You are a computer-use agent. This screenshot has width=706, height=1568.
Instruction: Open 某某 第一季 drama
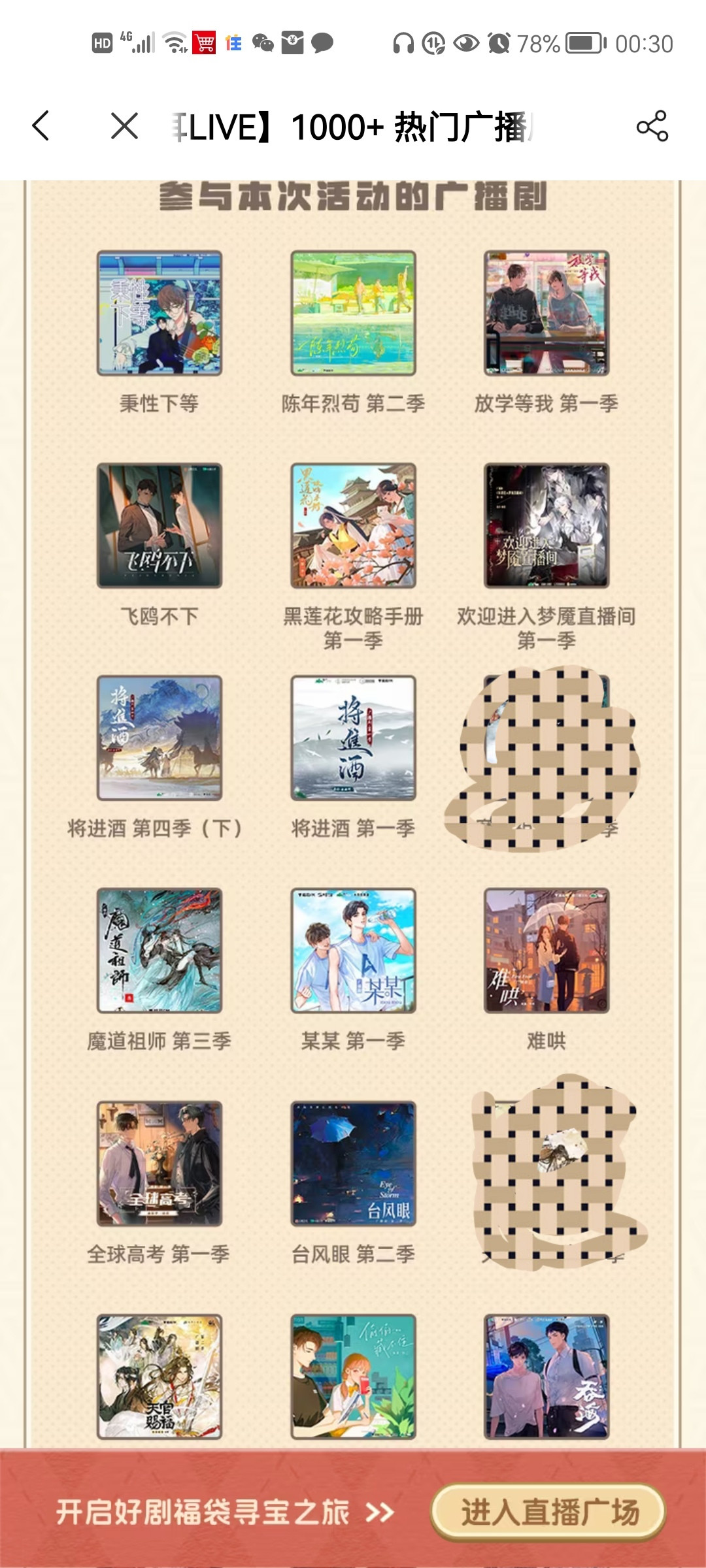(x=353, y=950)
